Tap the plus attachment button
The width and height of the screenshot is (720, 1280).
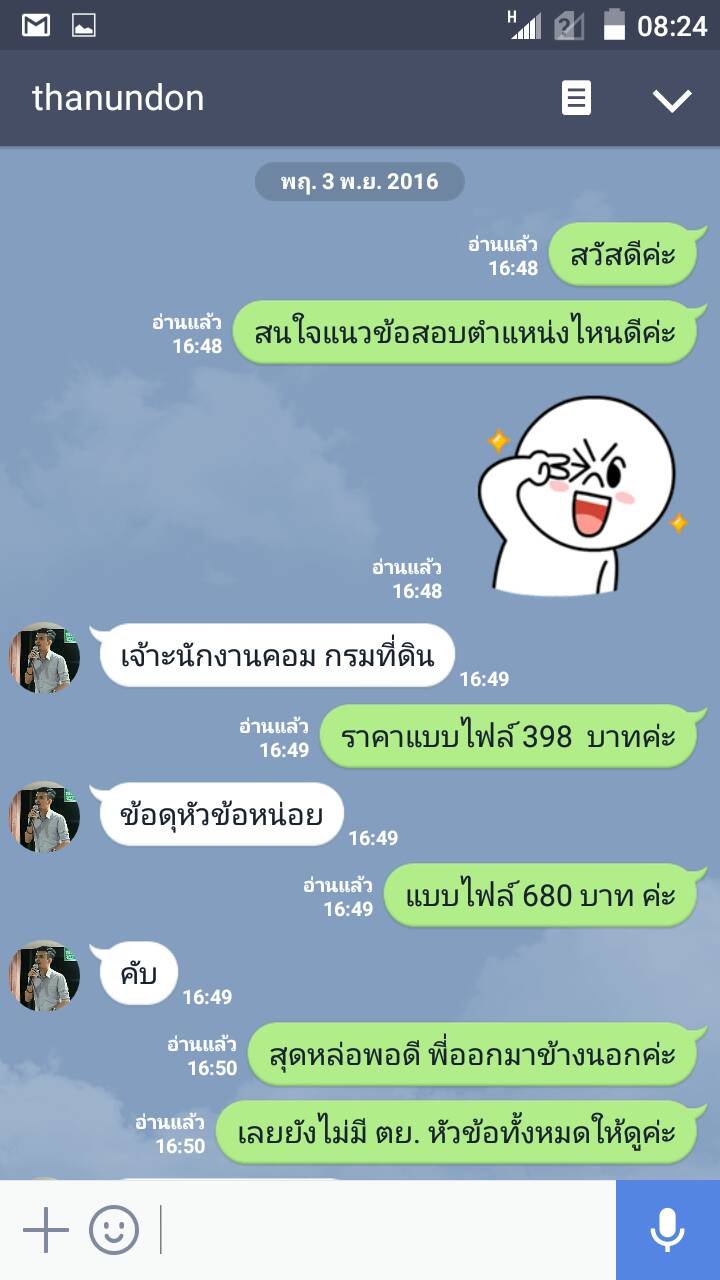pyautogui.click(x=45, y=1230)
